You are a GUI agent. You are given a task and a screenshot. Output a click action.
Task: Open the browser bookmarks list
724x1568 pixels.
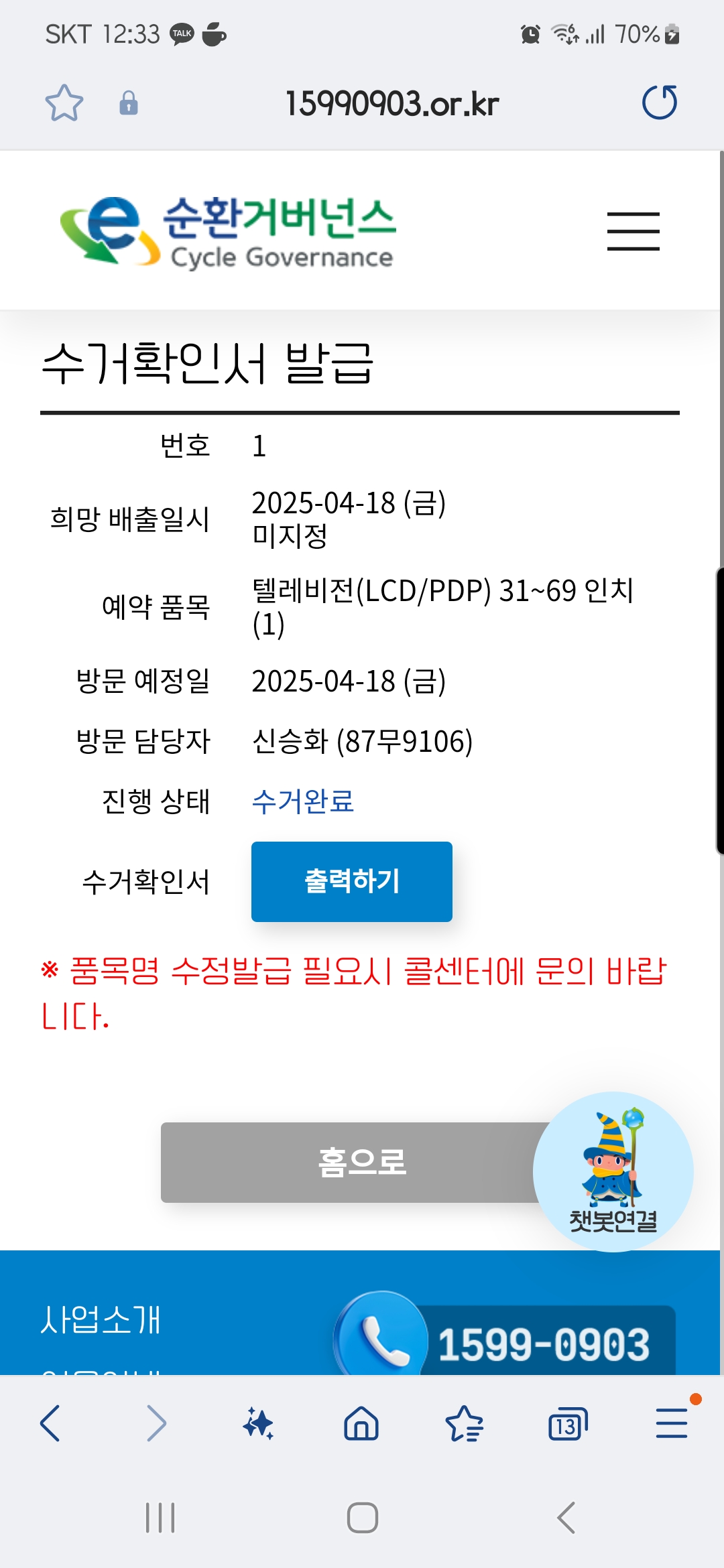(x=464, y=1423)
